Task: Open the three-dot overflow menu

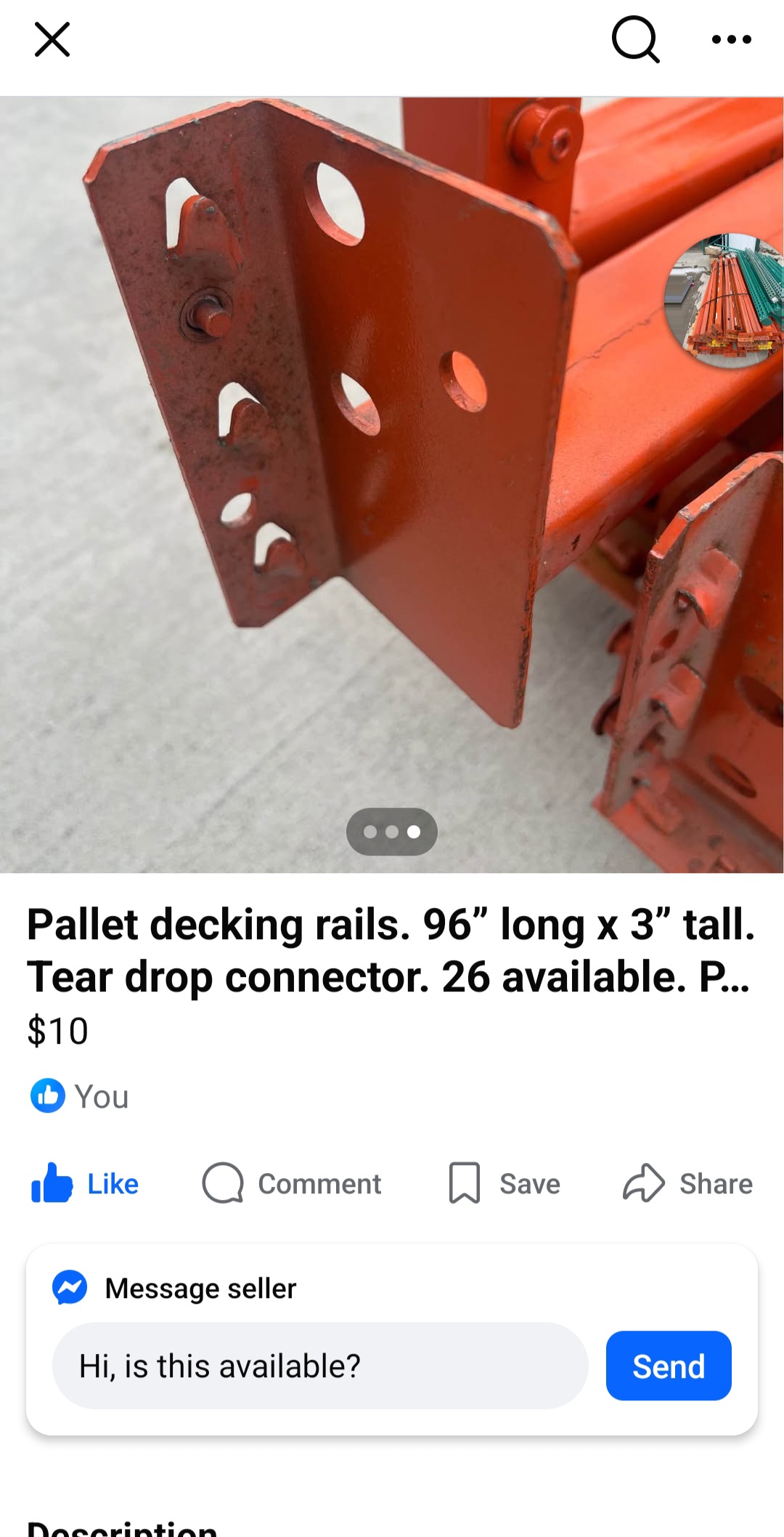Action: 731,39
